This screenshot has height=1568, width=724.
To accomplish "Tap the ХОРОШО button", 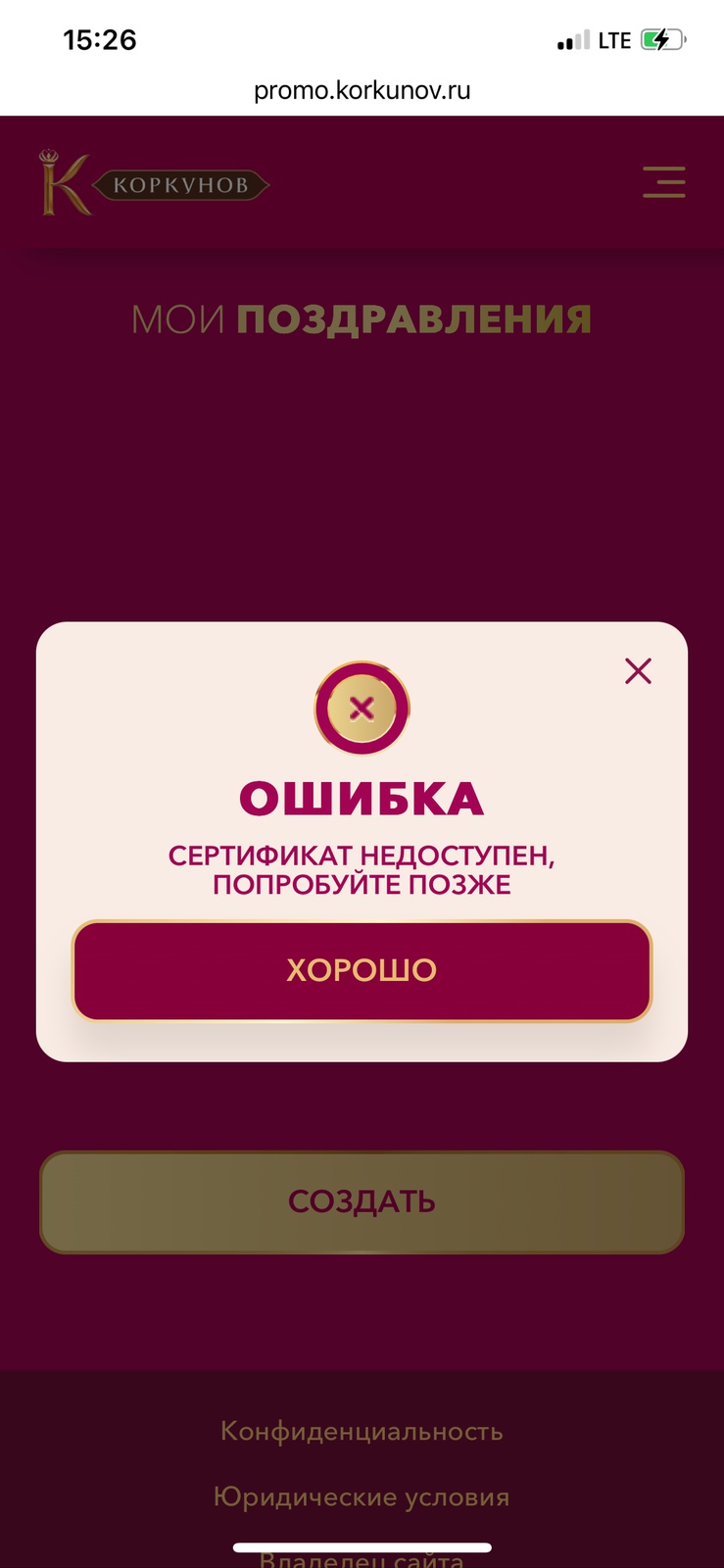I will [362, 970].
